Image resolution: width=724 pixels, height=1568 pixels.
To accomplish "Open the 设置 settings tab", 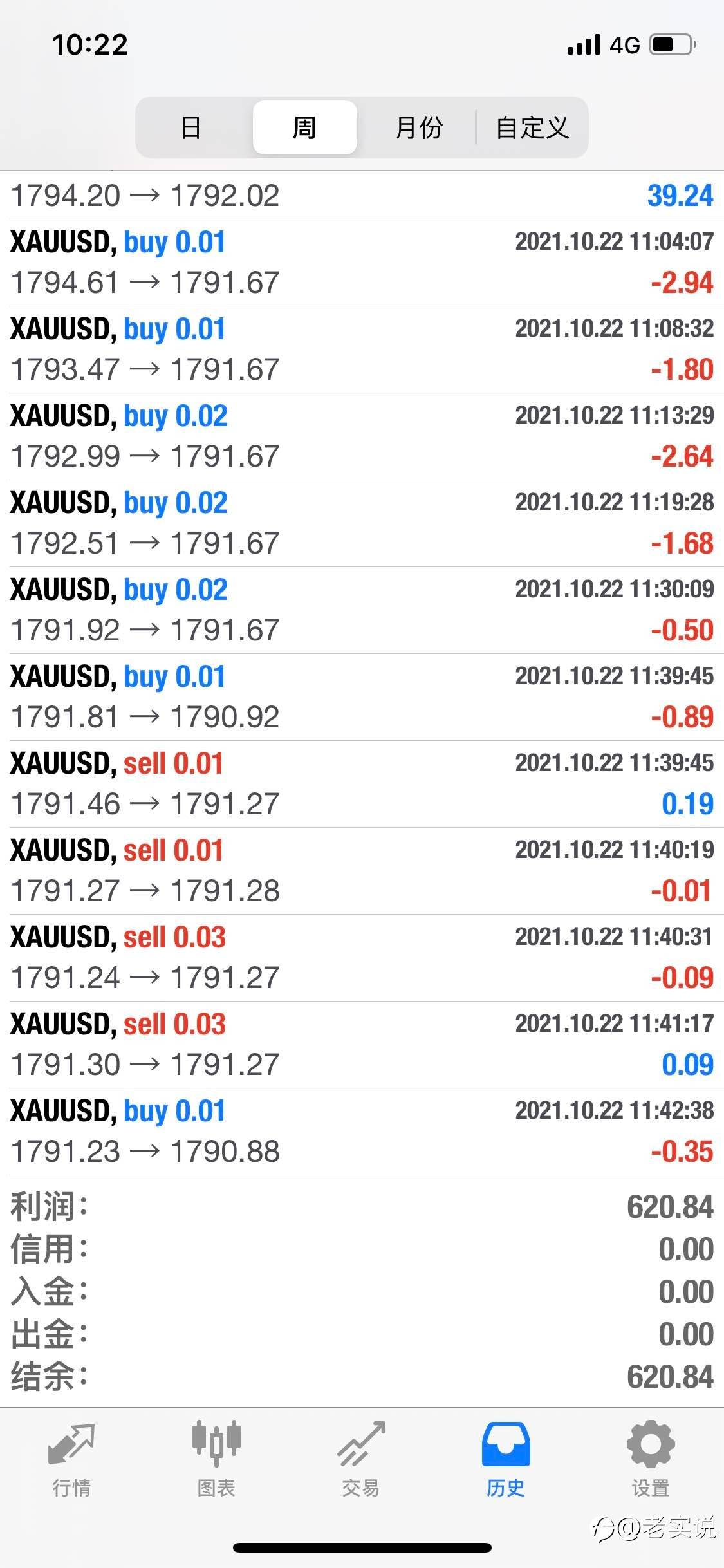I will tap(651, 1460).
